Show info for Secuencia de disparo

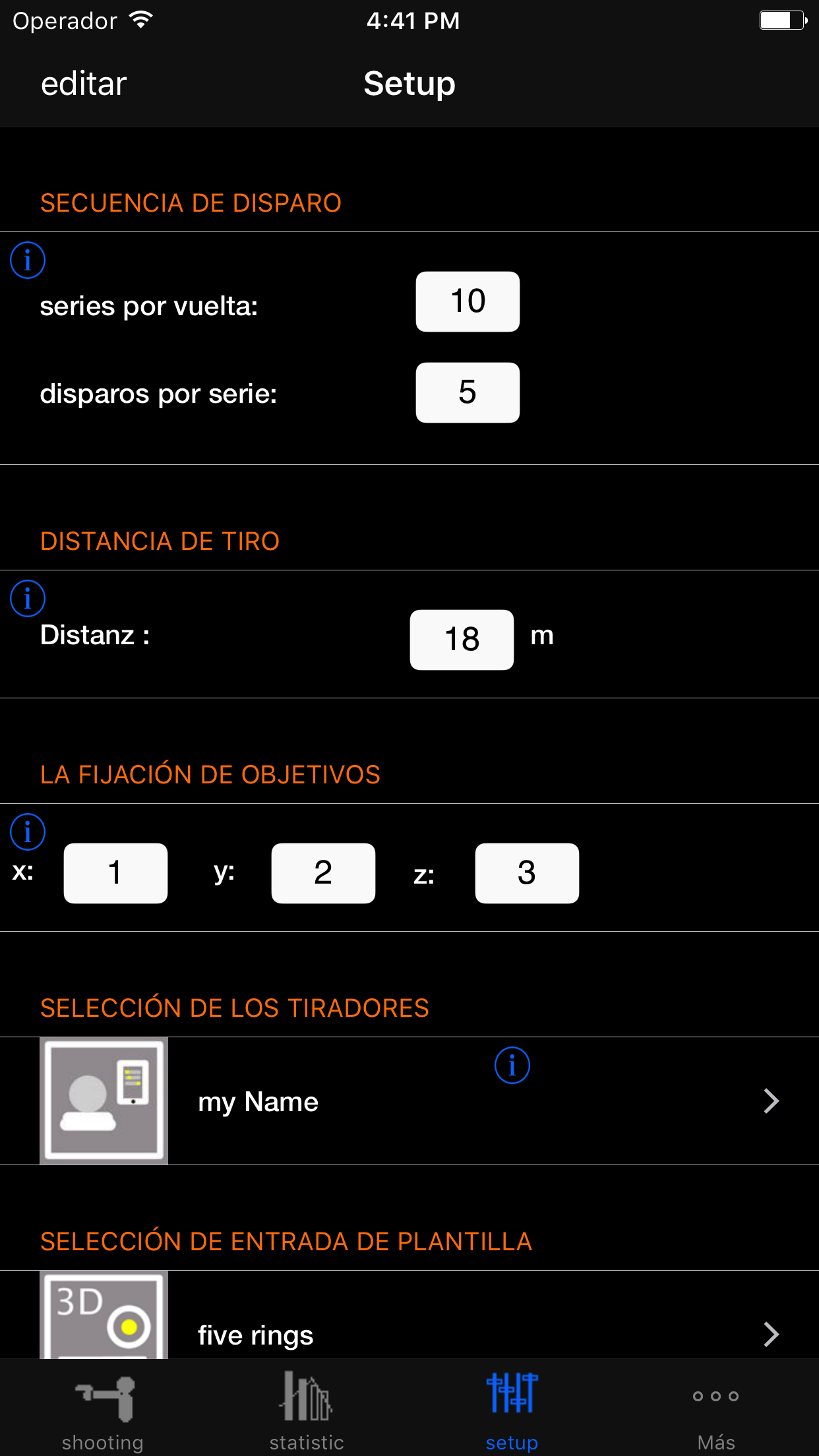[28, 260]
